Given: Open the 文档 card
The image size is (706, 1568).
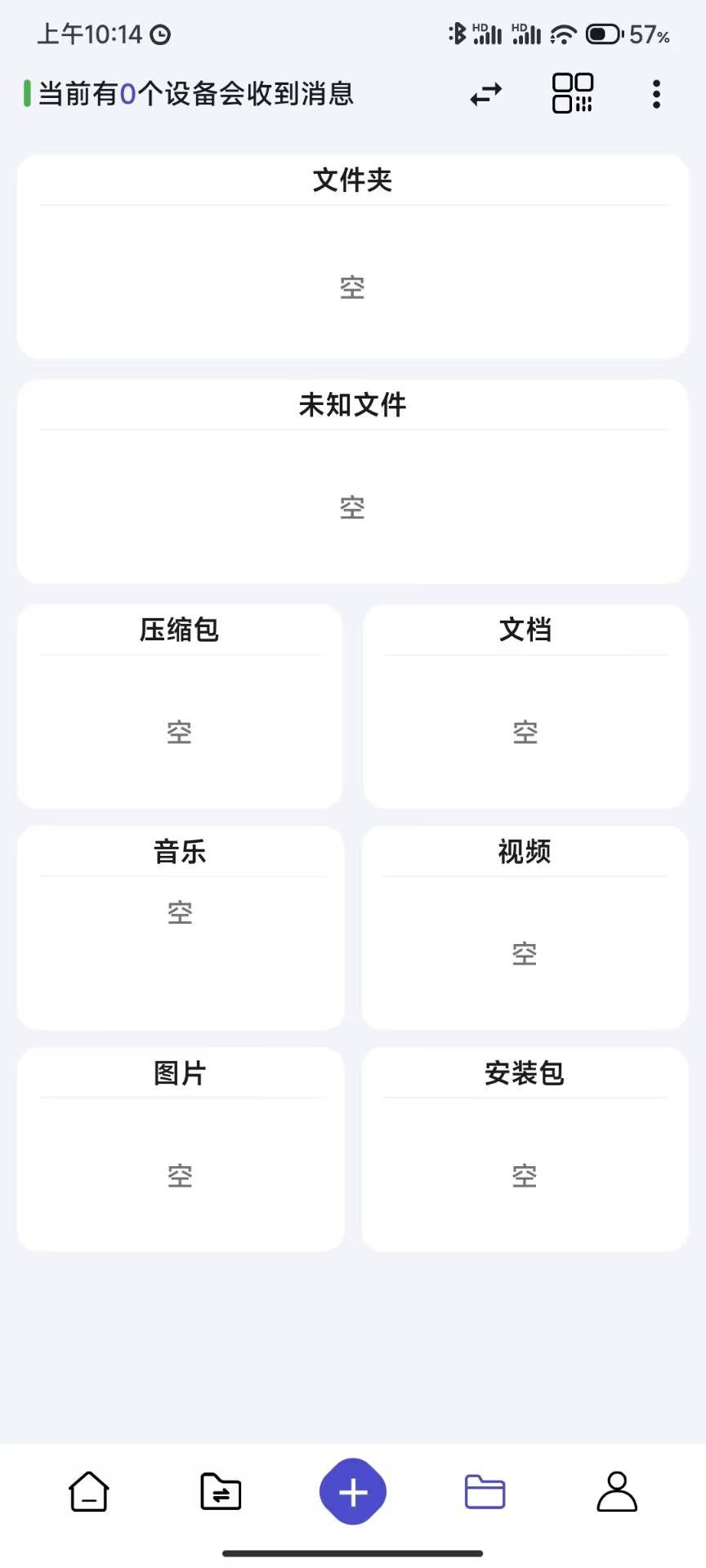Looking at the screenshot, I should 525,706.
